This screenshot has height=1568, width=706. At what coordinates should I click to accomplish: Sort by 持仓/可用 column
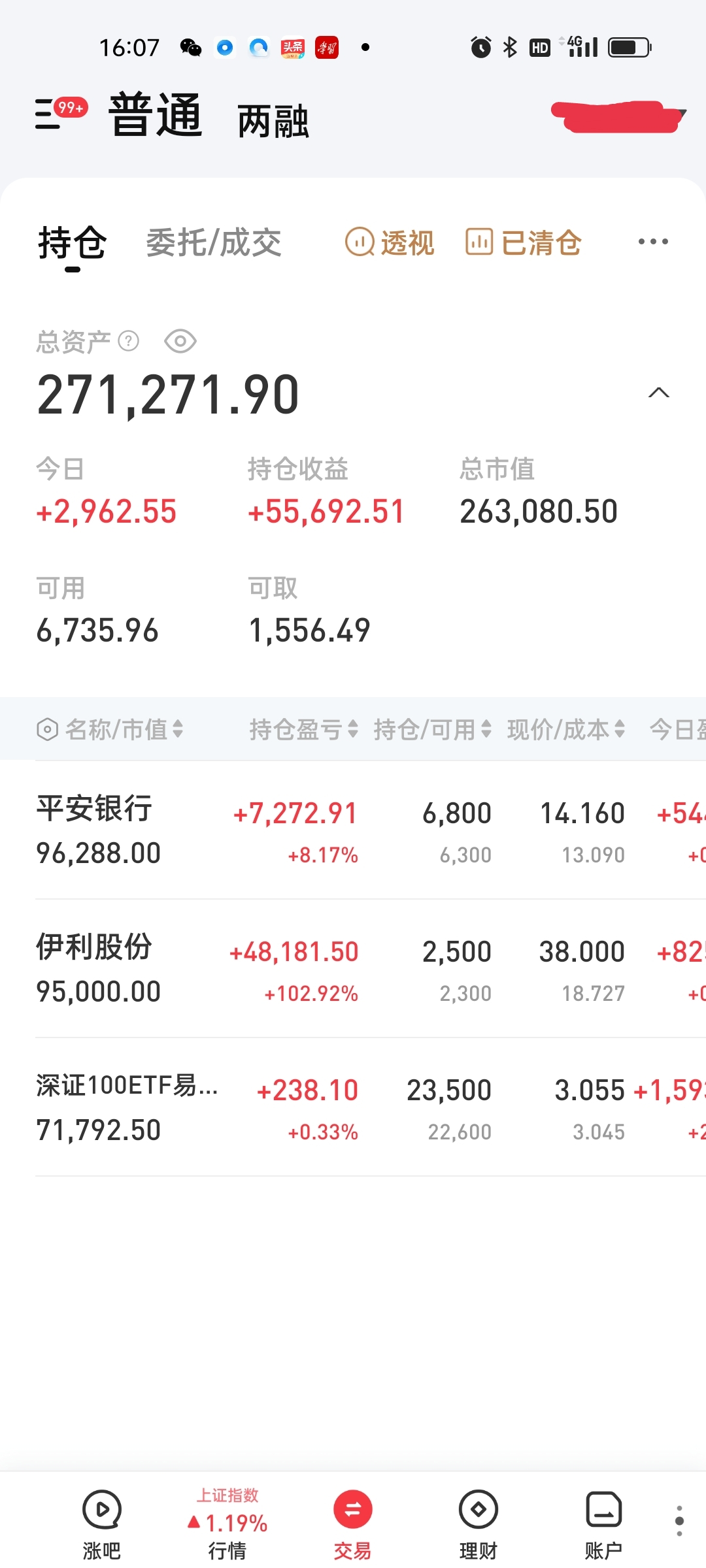pyautogui.click(x=432, y=729)
